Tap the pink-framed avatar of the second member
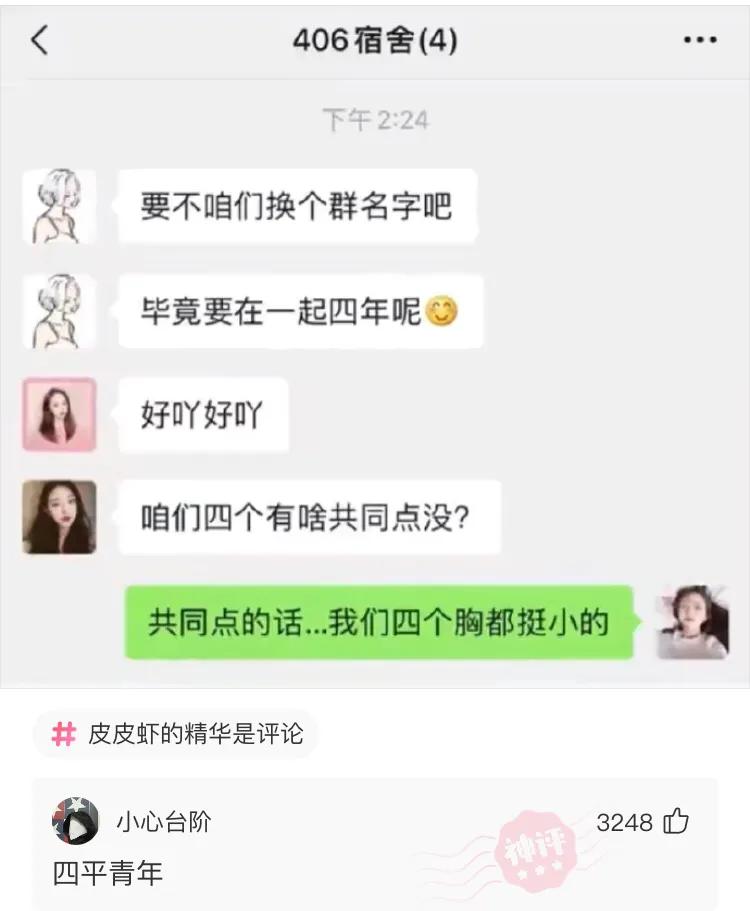The width and height of the screenshot is (750, 911). click(58, 416)
